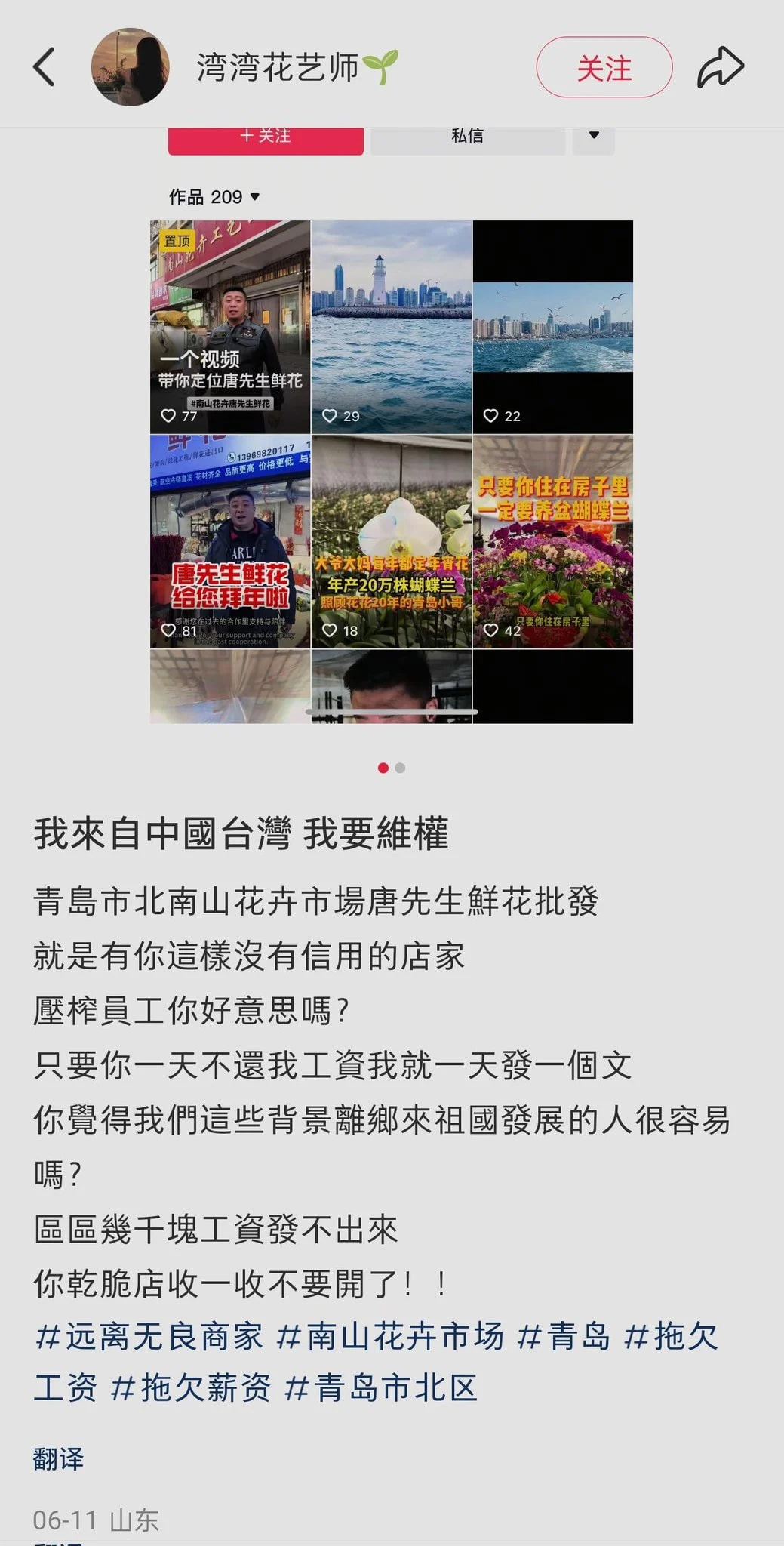Open 湾湾花艺师 profile avatar
The height and width of the screenshot is (1546, 784).
[130, 67]
